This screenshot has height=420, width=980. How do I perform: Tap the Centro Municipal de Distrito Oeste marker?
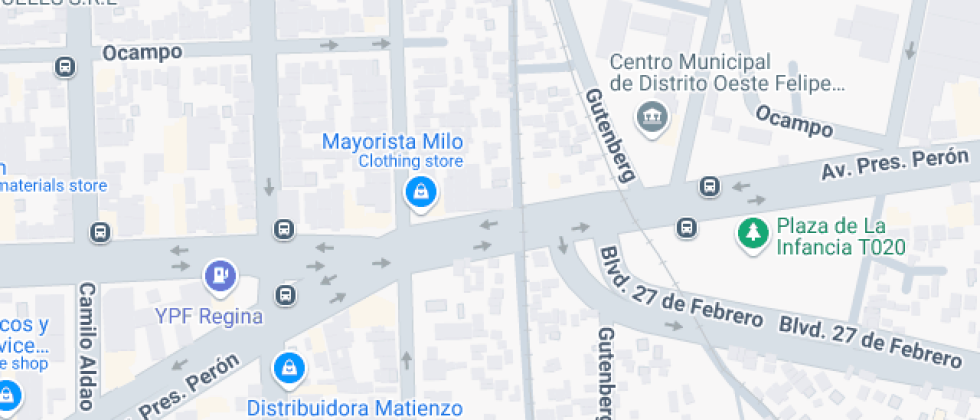[x=654, y=117]
